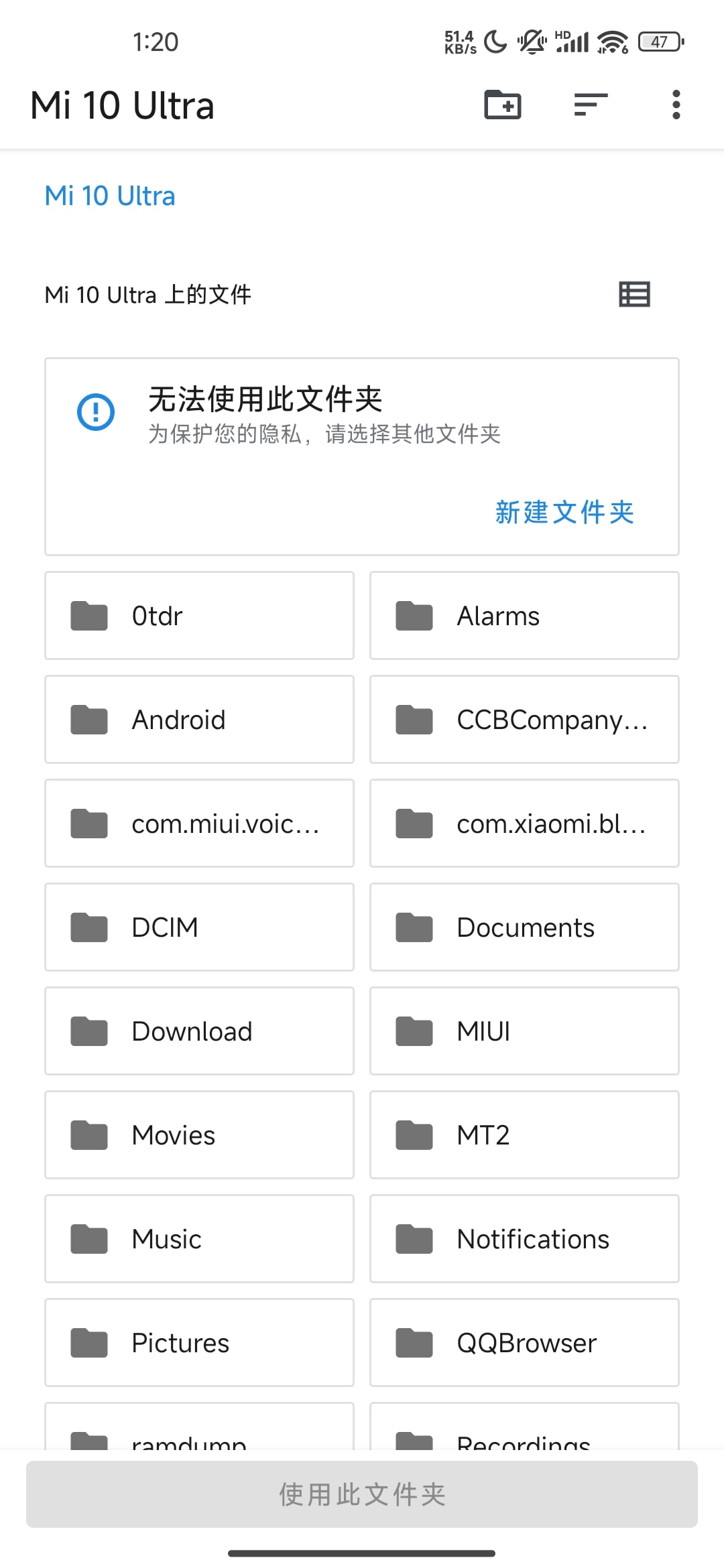This screenshot has width=724, height=1568.
Task: Switch to list view using the grid icon
Action: tap(633, 294)
